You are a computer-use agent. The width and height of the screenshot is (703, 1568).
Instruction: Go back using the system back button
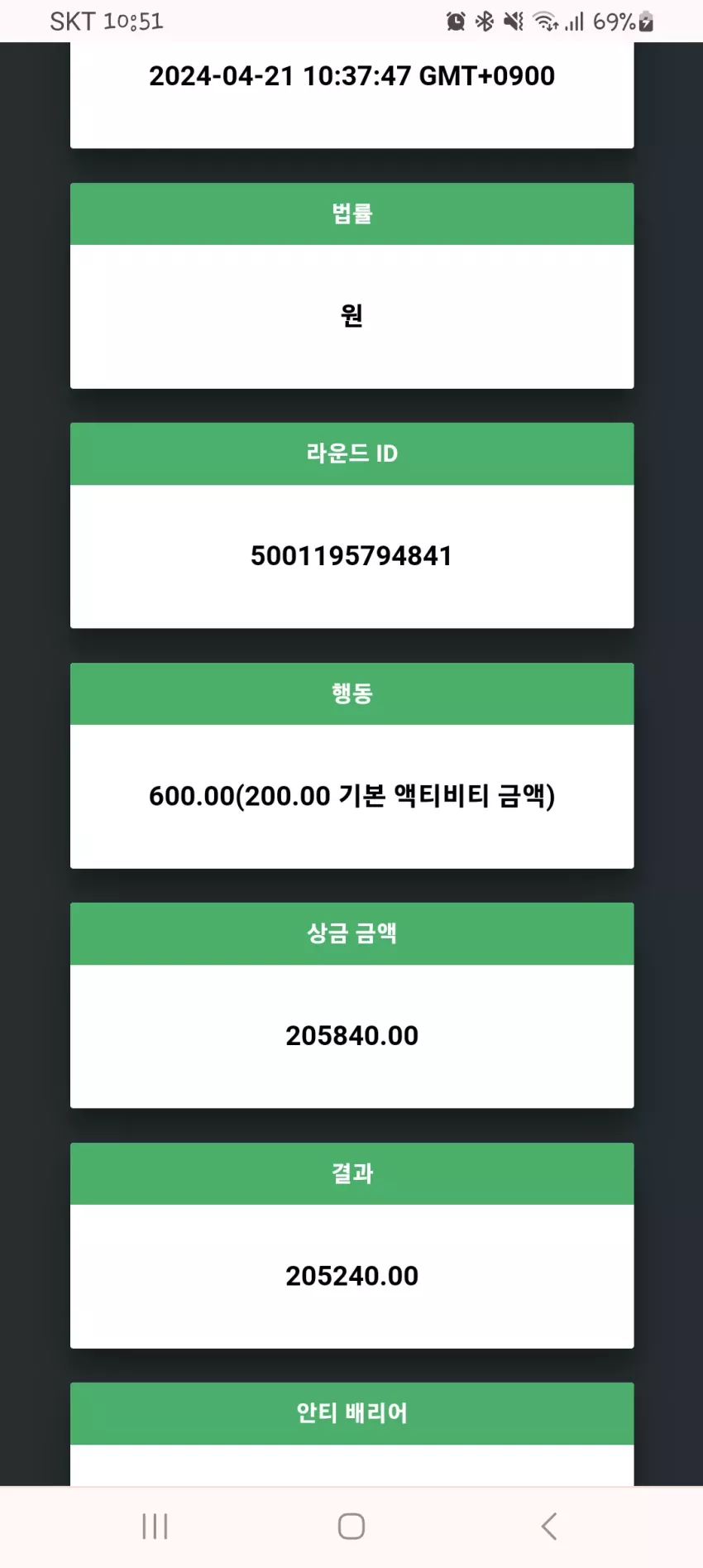(549, 1527)
